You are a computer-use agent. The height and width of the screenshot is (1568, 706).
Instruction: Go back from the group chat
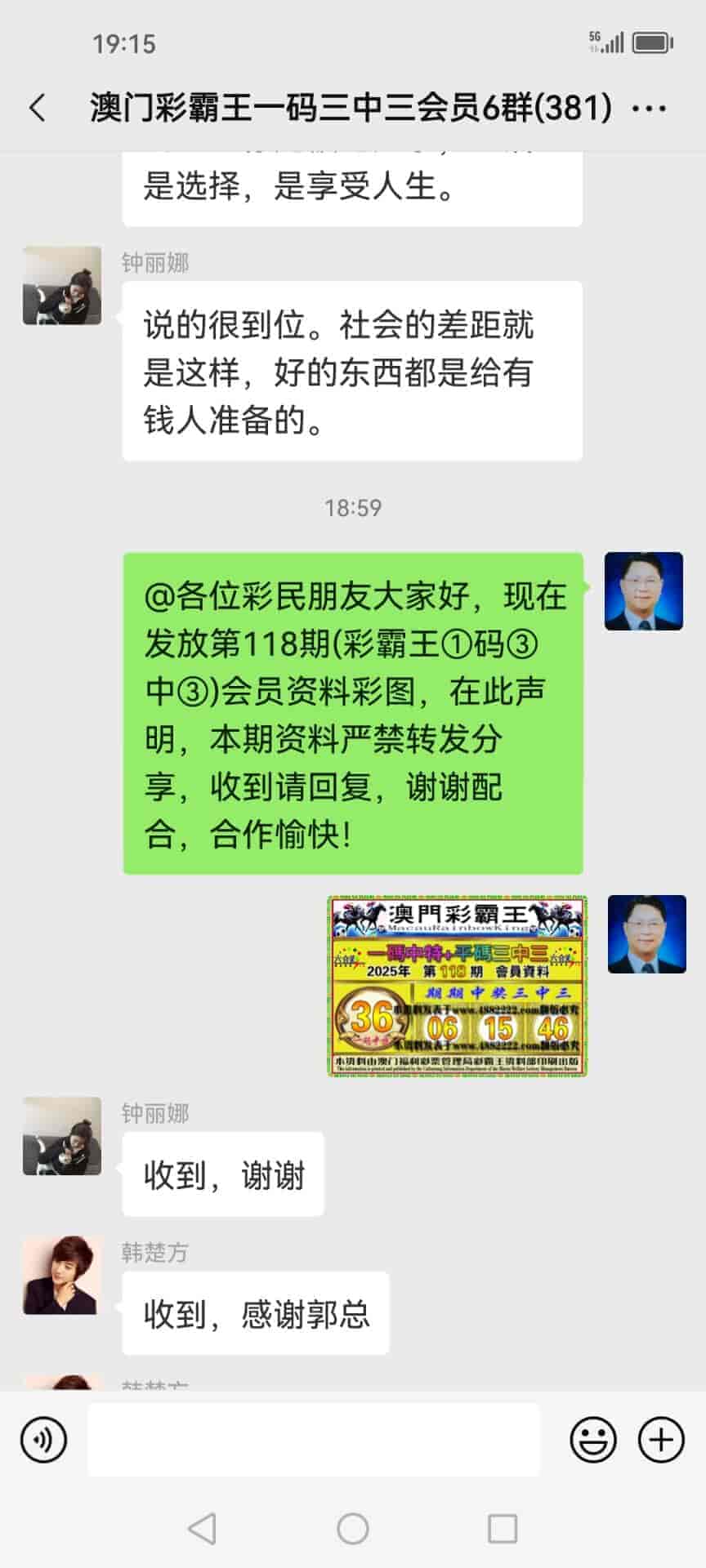pos(38,108)
